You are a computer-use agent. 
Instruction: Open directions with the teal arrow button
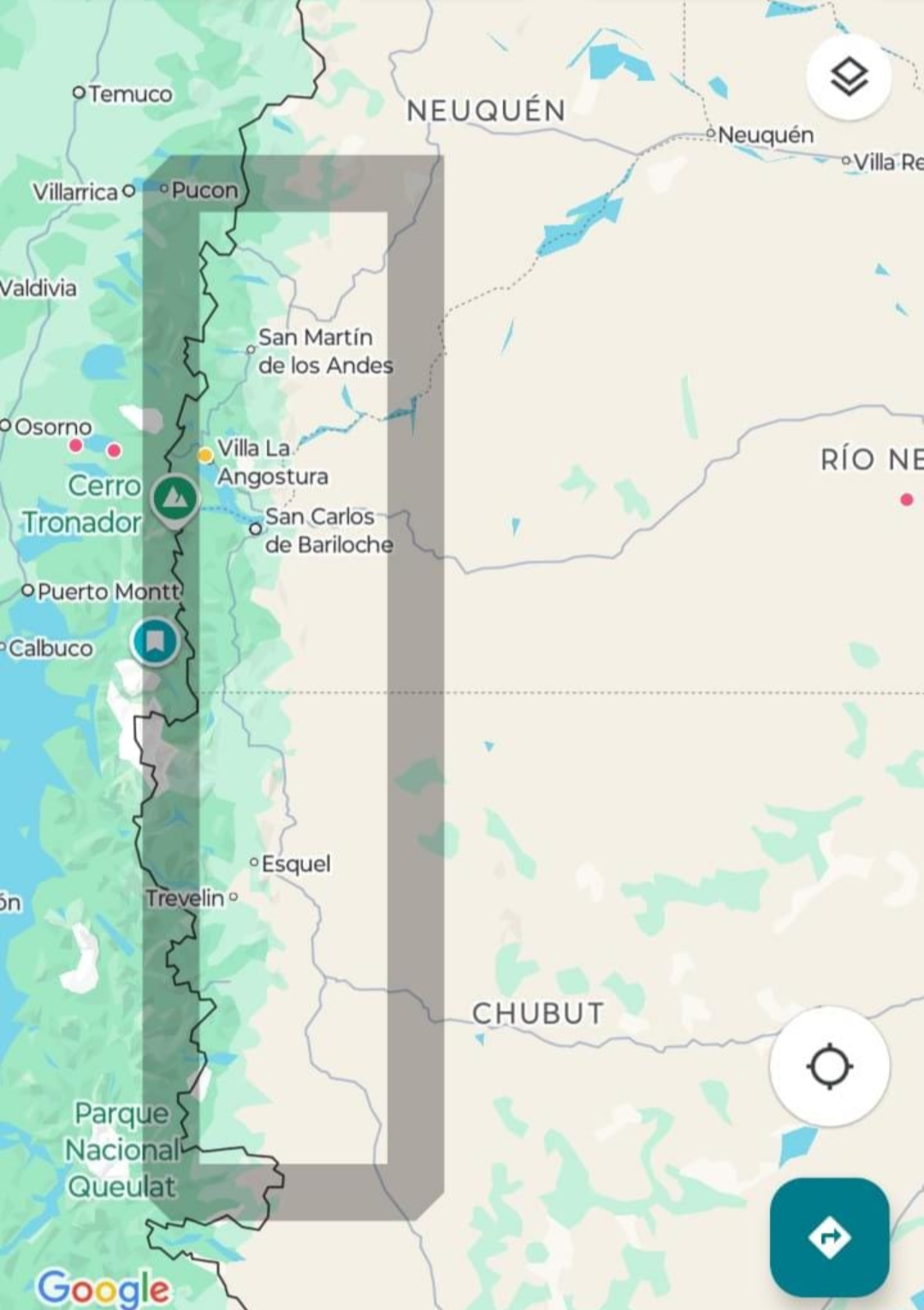click(x=829, y=1237)
